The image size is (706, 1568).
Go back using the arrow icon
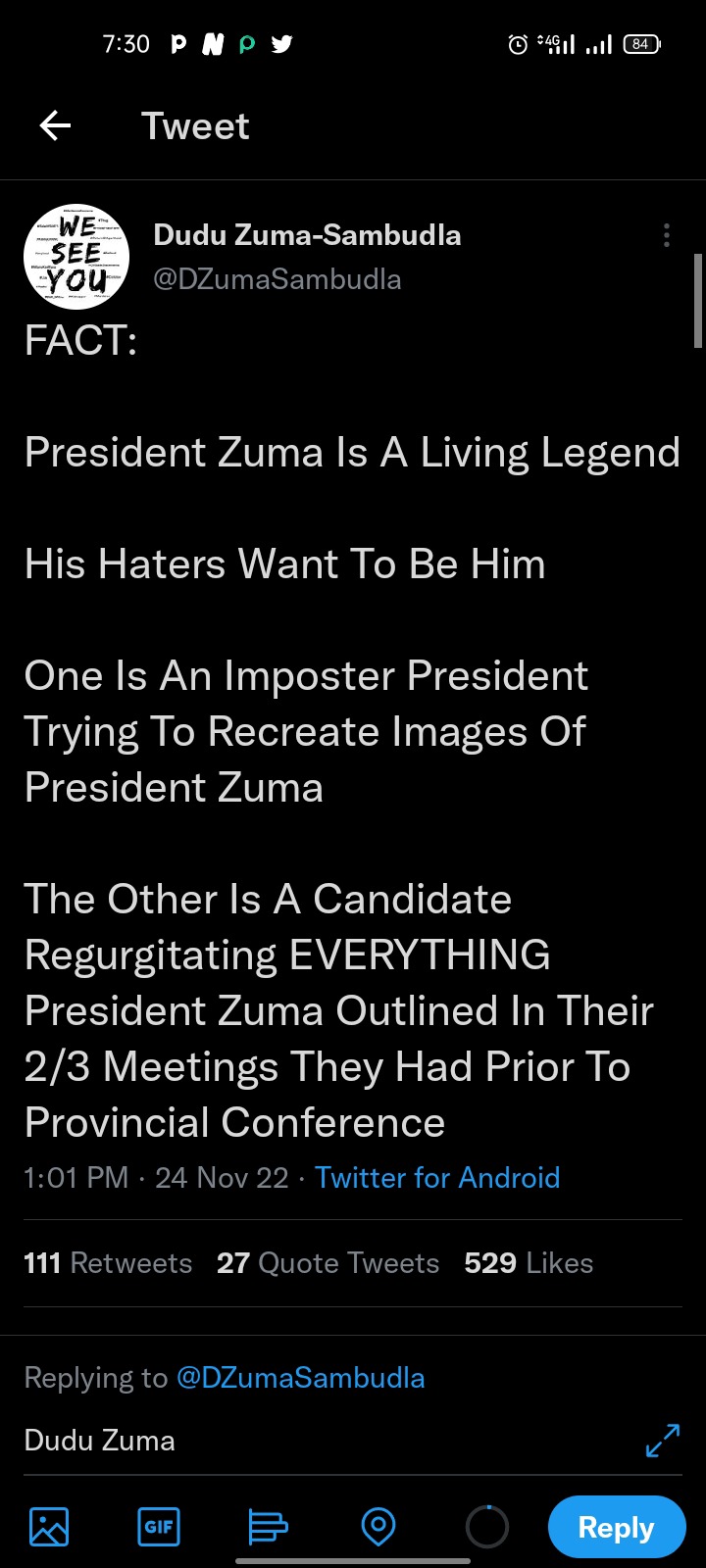click(55, 125)
